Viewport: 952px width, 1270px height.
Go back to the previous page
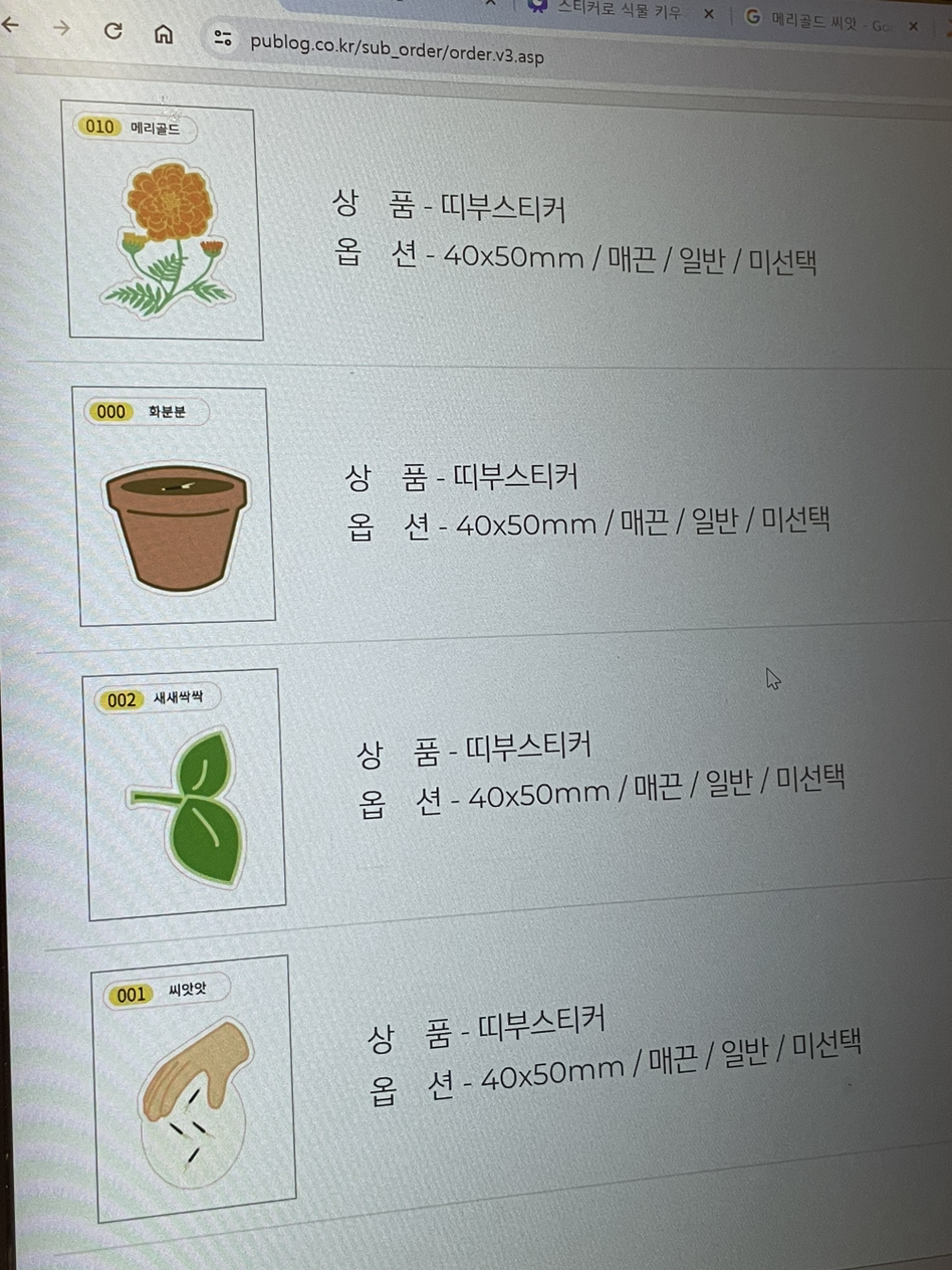pyautogui.click(x=11, y=26)
